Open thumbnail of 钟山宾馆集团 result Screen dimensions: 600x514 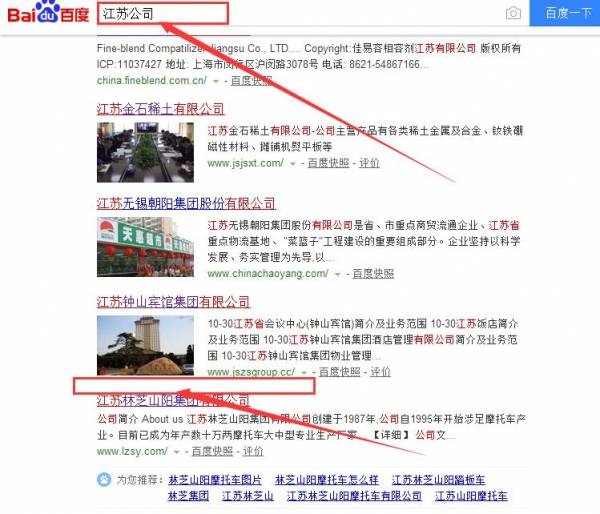point(145,345)
